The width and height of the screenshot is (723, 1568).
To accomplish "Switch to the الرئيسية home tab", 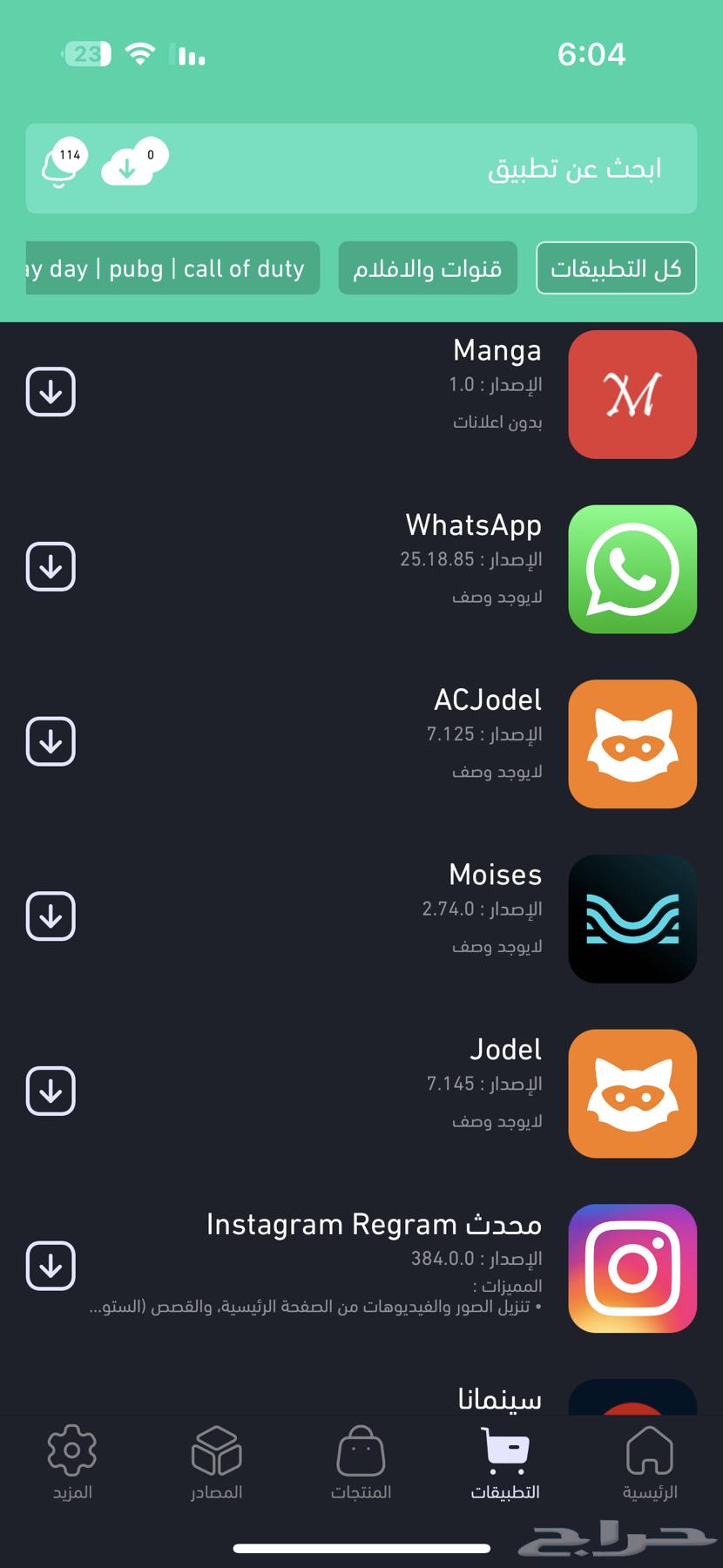I will tap(650, 1463).
